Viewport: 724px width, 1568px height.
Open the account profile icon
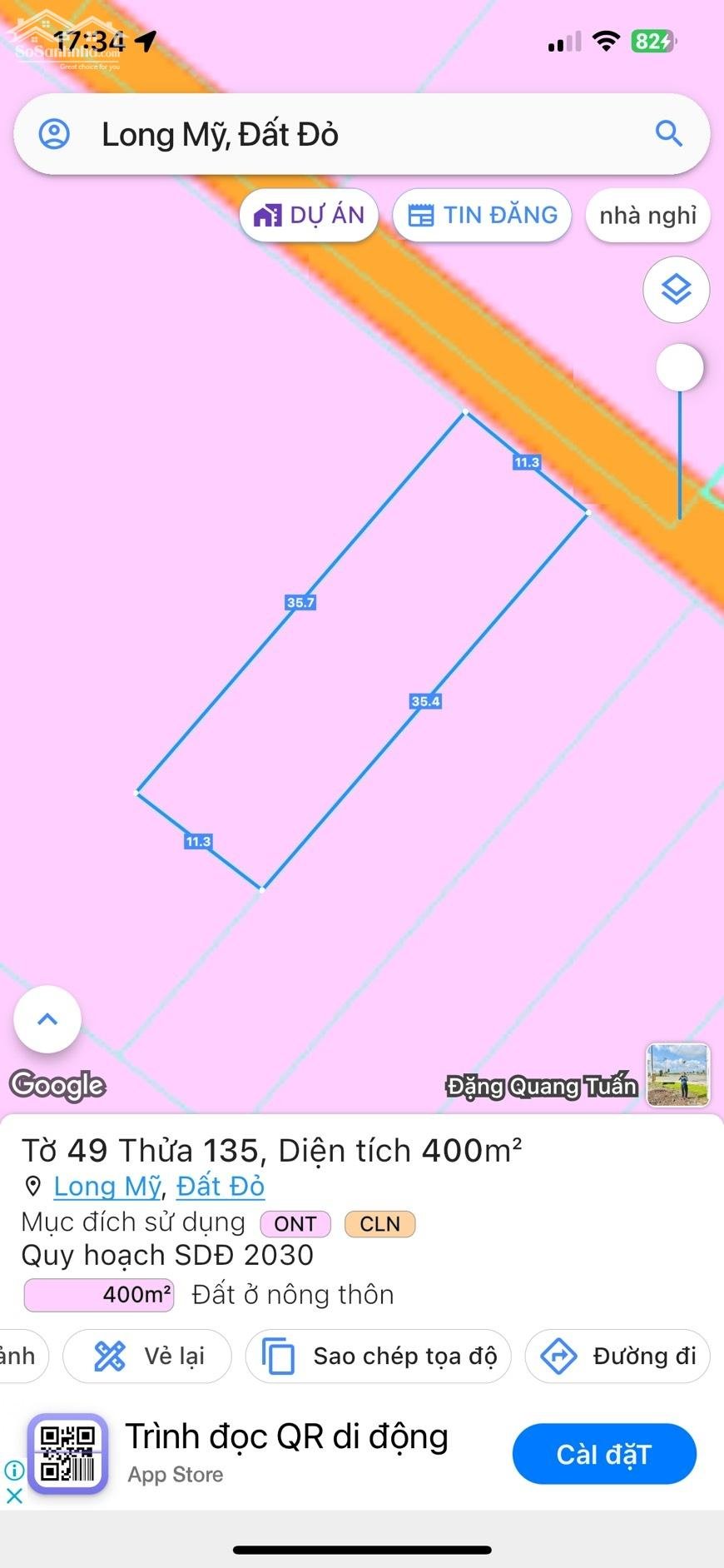point(55,134)
